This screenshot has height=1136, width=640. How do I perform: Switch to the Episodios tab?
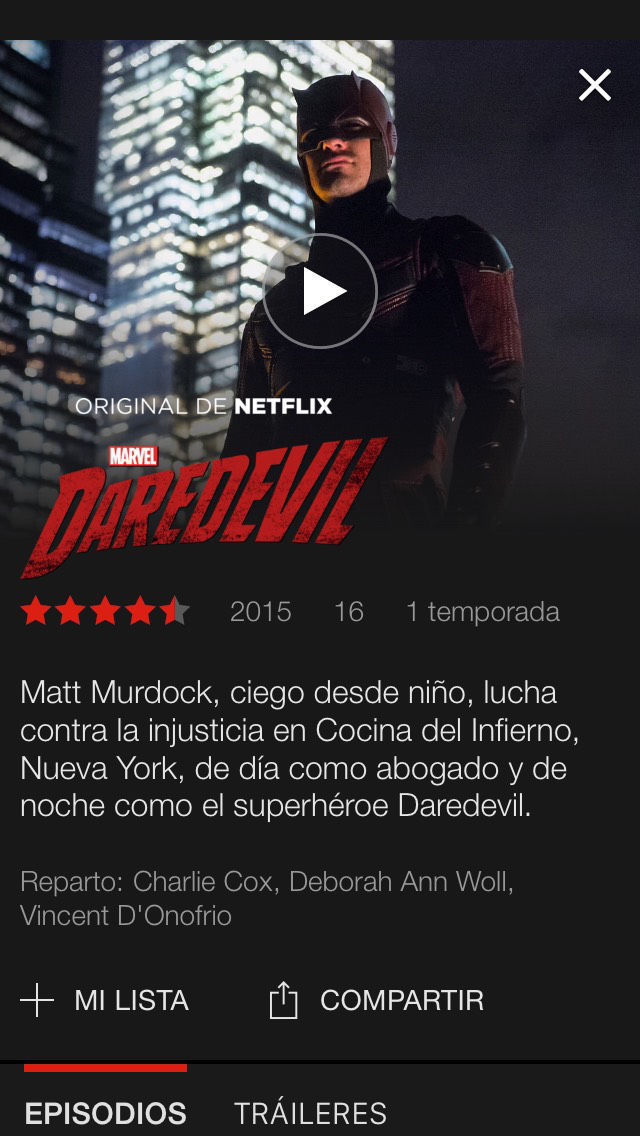point(106,1113)
